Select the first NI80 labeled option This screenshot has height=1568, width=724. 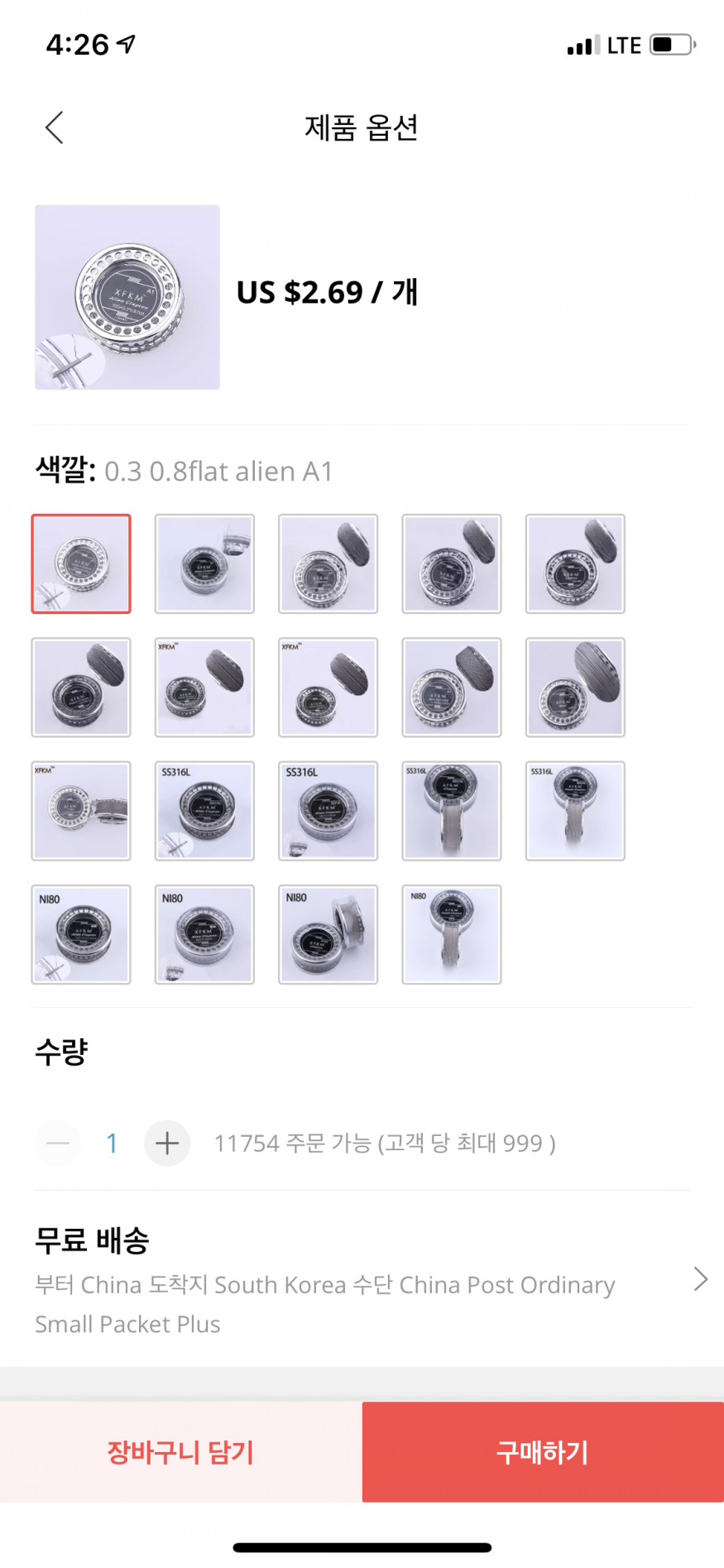pos(81,934)
